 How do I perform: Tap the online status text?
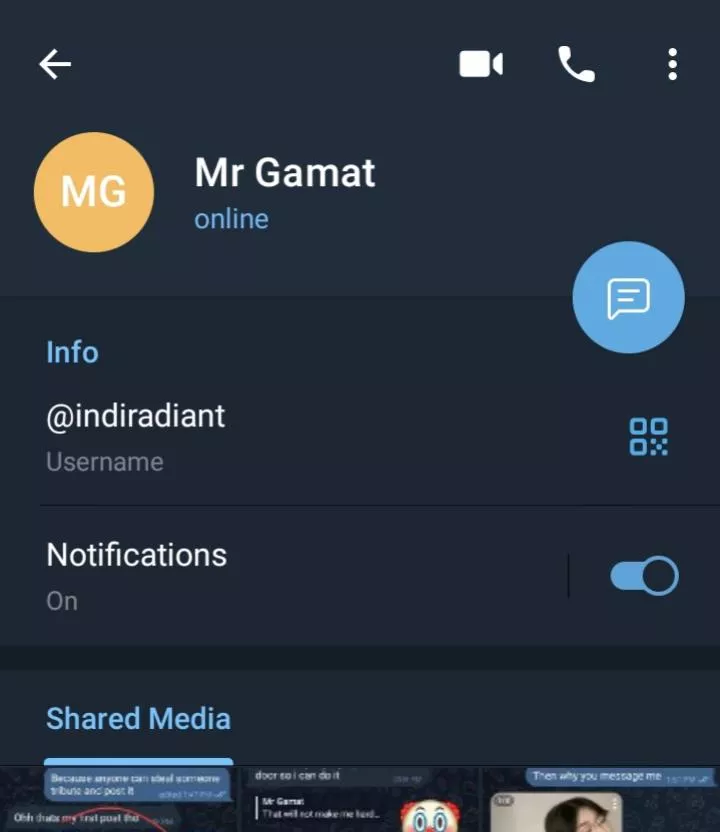point(231,218)
